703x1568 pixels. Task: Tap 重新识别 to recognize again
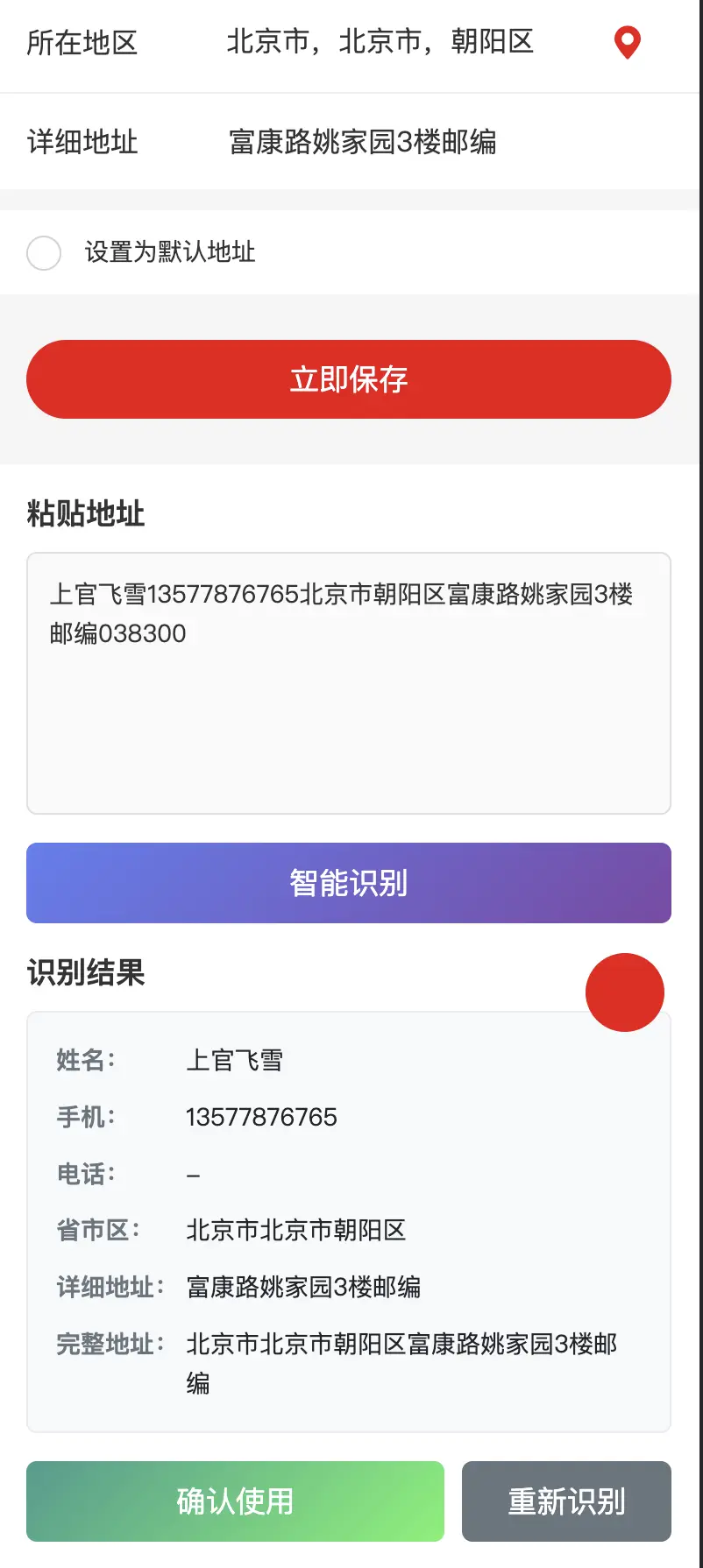566,1501
